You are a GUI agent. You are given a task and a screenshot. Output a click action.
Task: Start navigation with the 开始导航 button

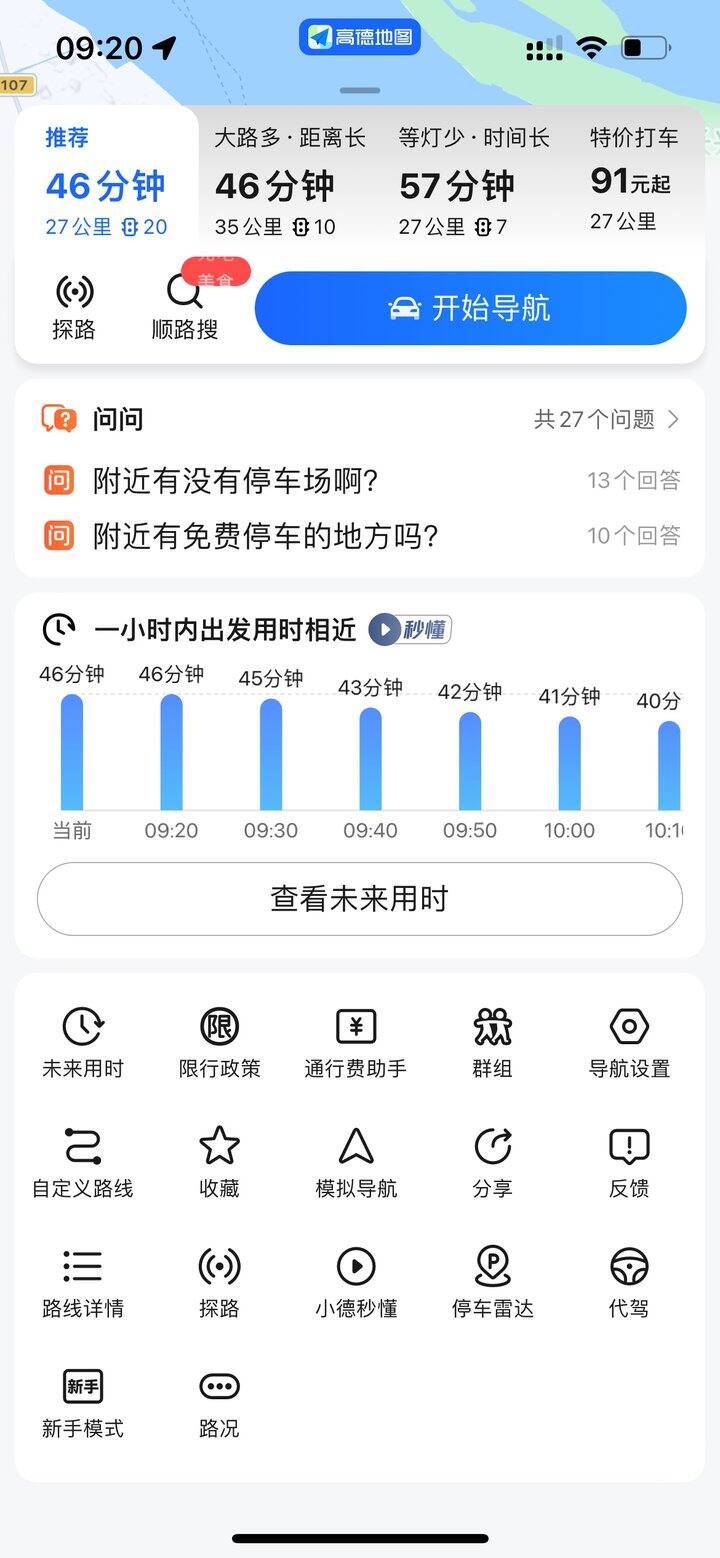tap(471, 308)
